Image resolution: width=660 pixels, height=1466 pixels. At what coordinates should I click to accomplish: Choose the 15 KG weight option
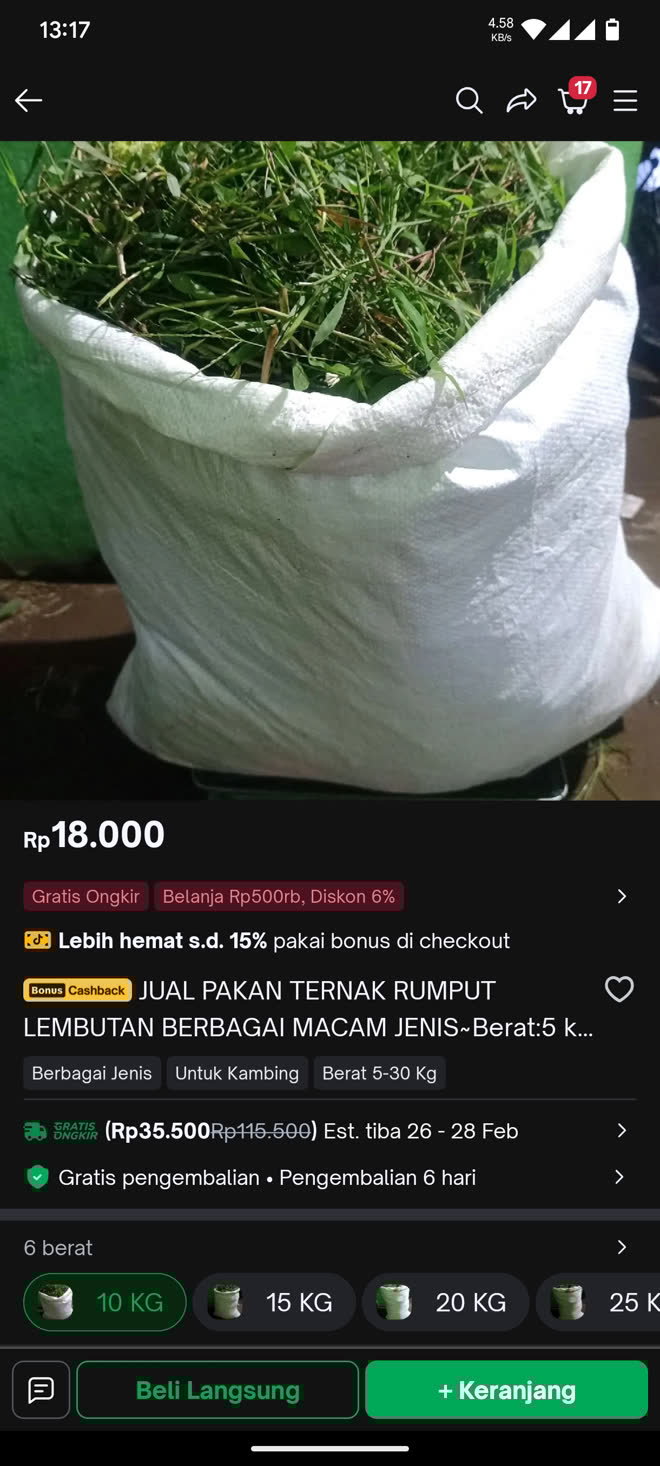[274, 1302]
